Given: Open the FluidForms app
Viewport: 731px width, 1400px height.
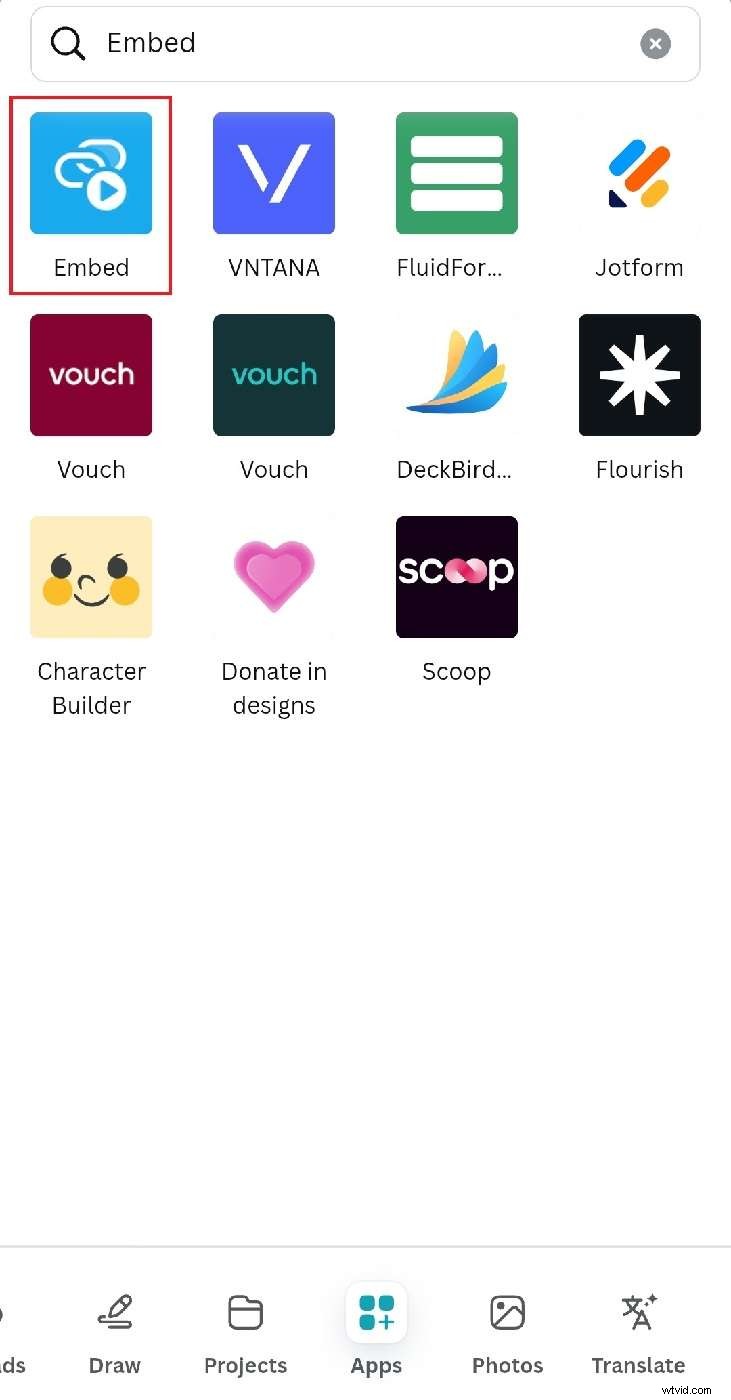Looking at the screenshot, I should click(456, 172).
